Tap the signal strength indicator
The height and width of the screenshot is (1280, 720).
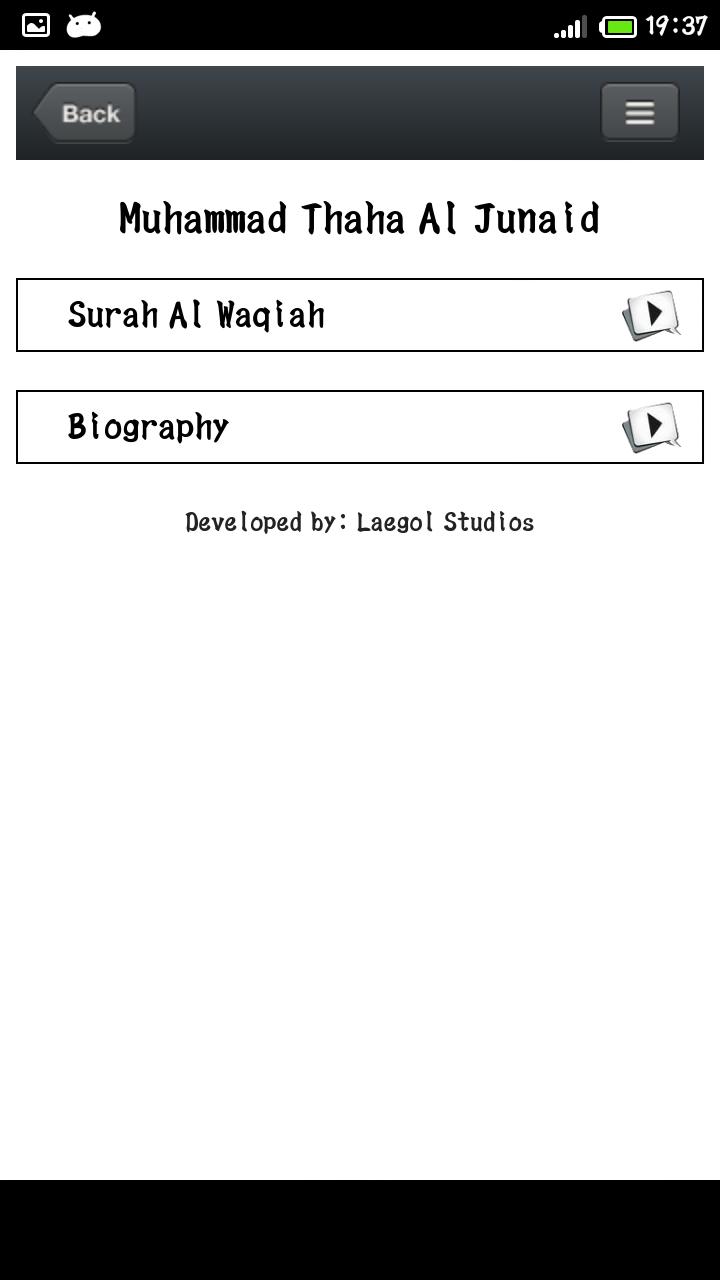[x=568, y=25]
